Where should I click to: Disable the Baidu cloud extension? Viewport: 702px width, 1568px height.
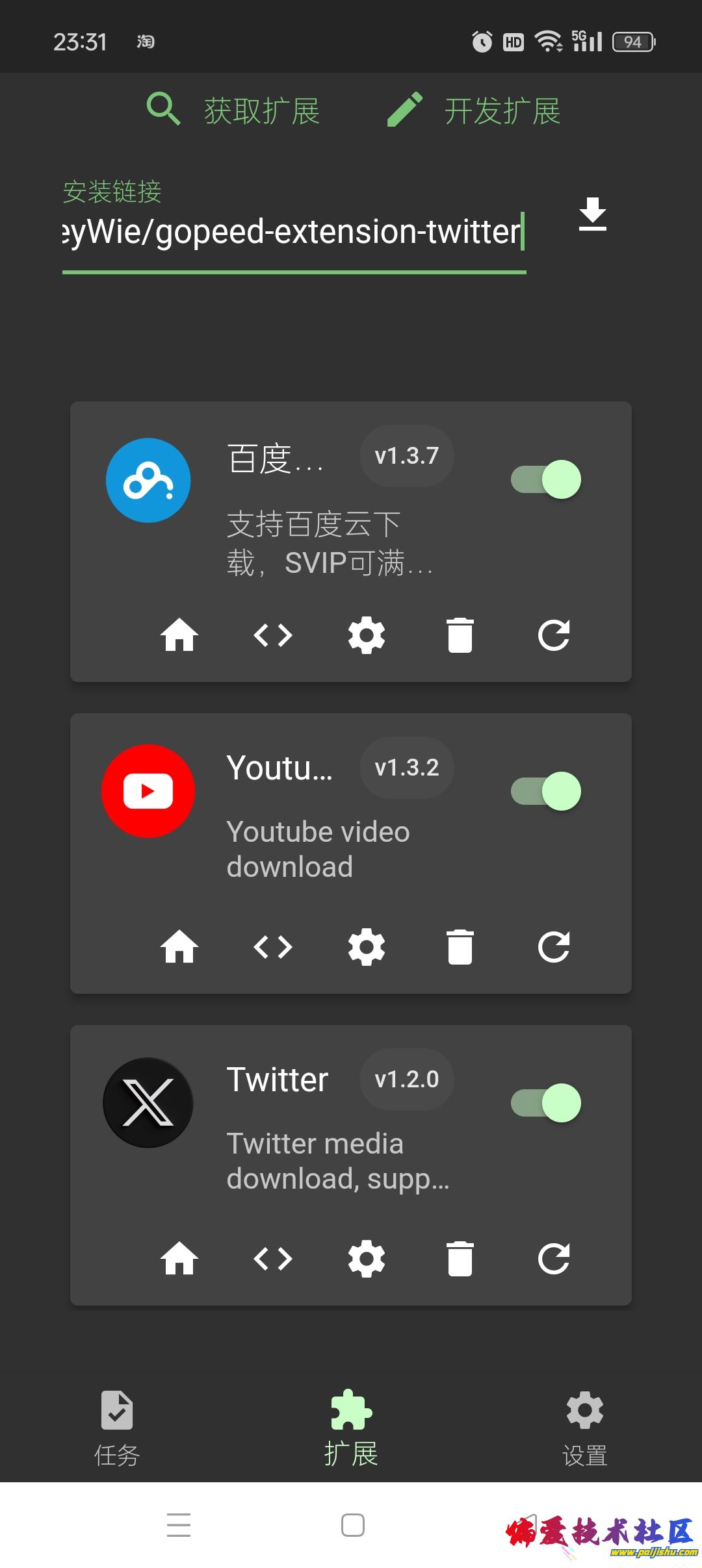pyautogui.click(x=545, y=479)
